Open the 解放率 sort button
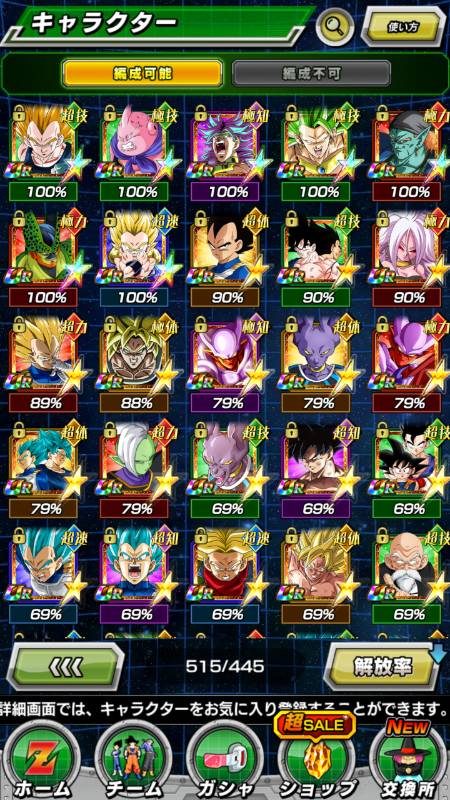The width and height of the screenshot is (450, 800). click(382, 666)
